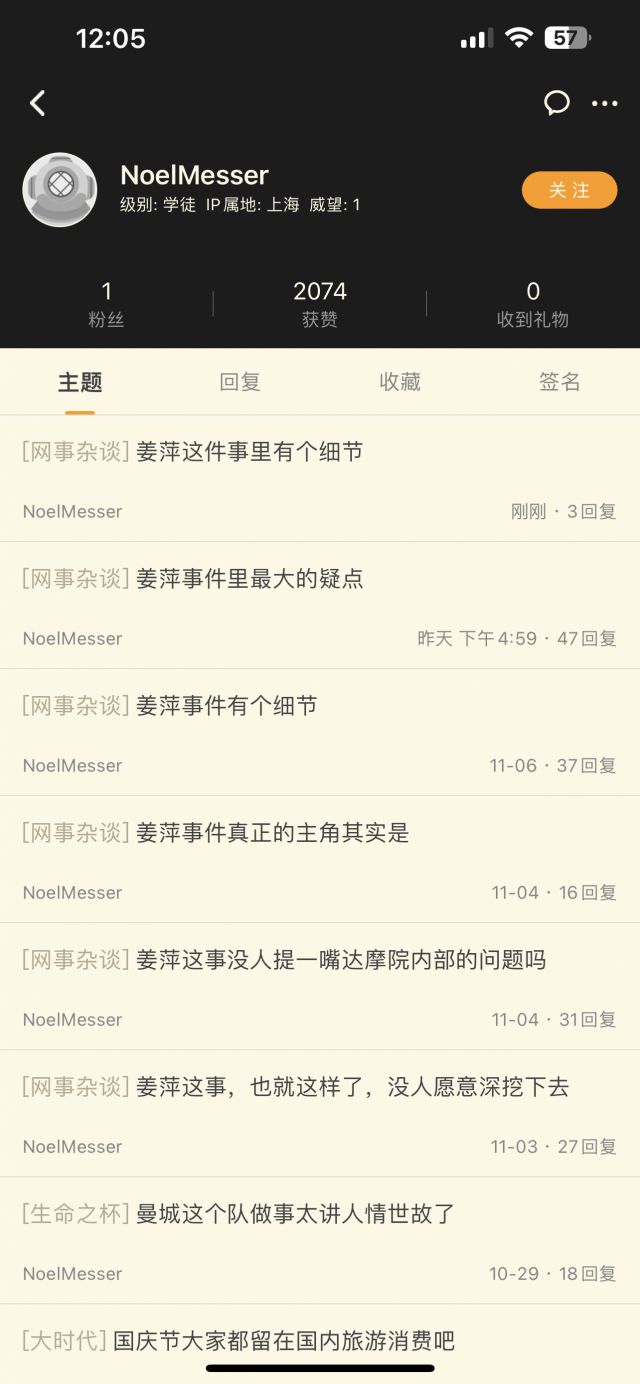Viewport: 640px width, 1384px height.
Task: Go back with the top-left arrow
Action: click(x=38, y=103)
